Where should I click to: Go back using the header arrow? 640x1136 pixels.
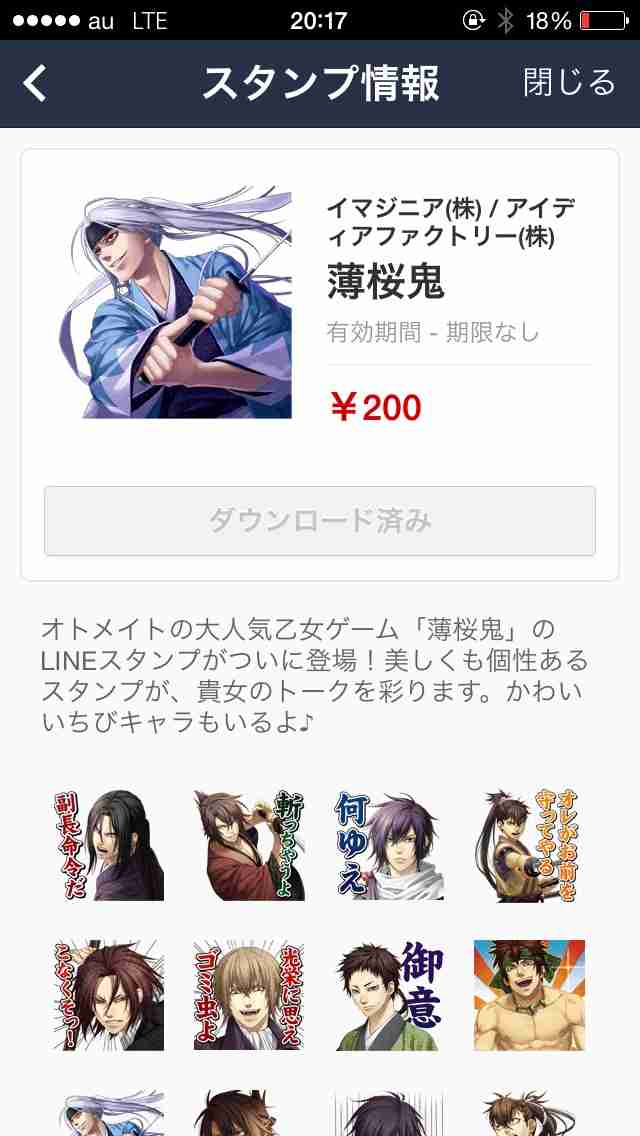pos(36,83)
